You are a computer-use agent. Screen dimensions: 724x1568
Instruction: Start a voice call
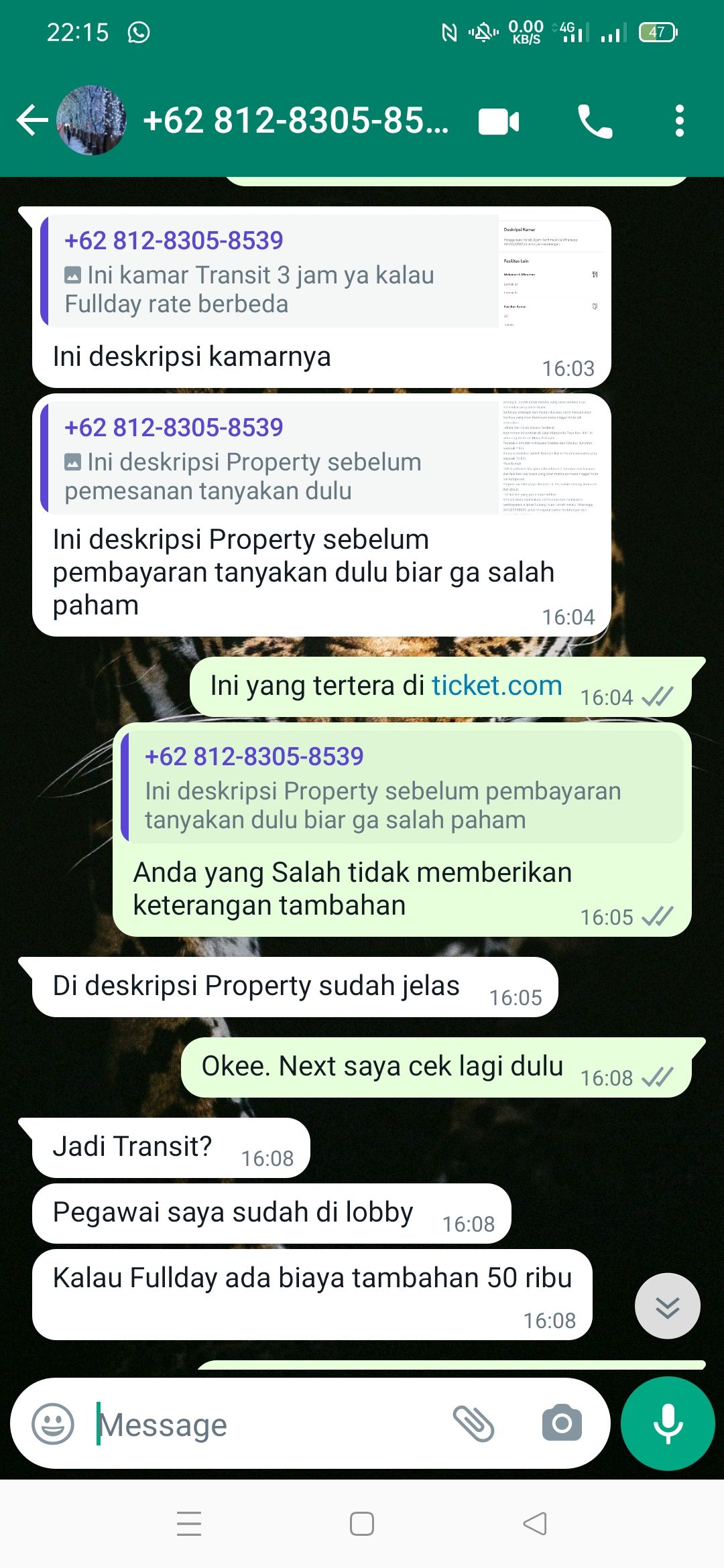595,122
